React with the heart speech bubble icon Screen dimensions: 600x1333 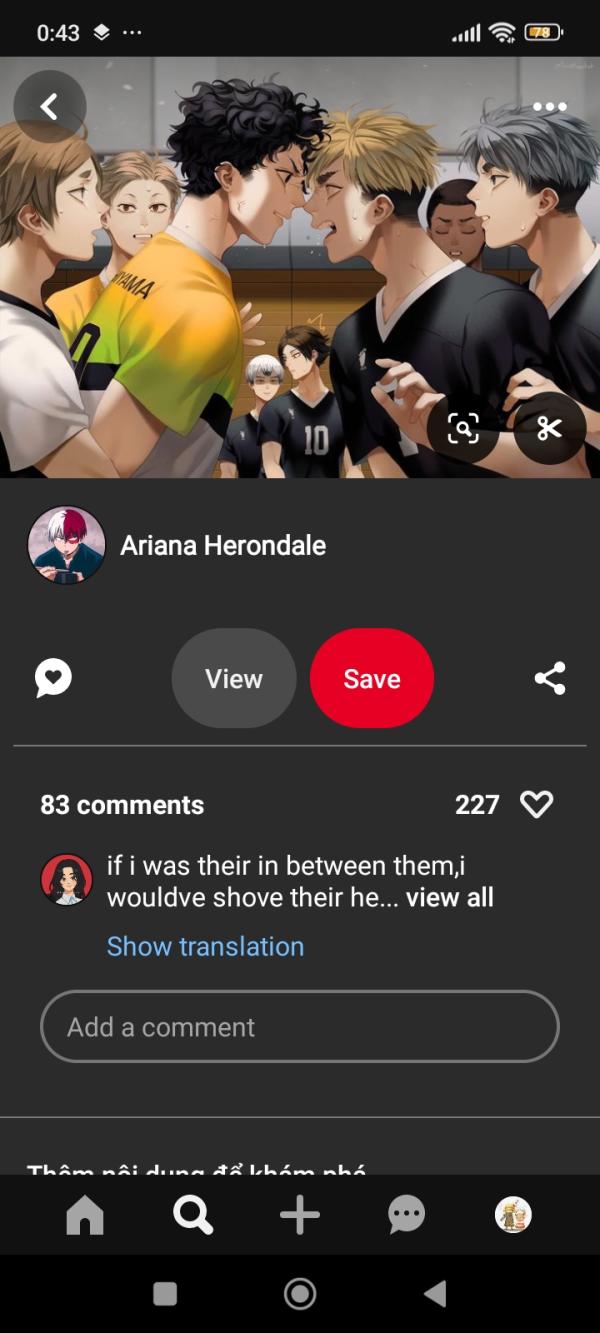pyautogui.click(x=53, y=679)
